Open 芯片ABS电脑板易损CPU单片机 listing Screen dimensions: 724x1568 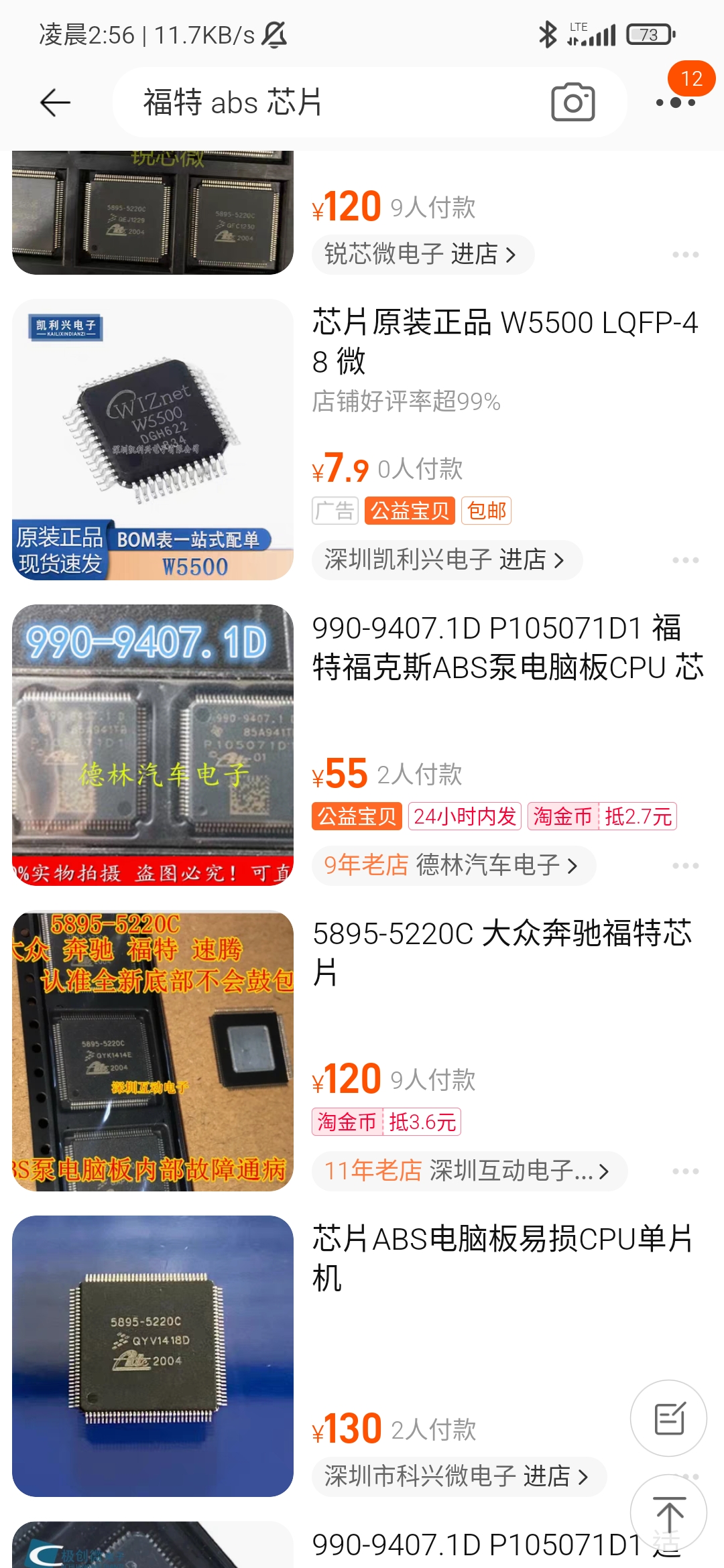coord(503,1257)
